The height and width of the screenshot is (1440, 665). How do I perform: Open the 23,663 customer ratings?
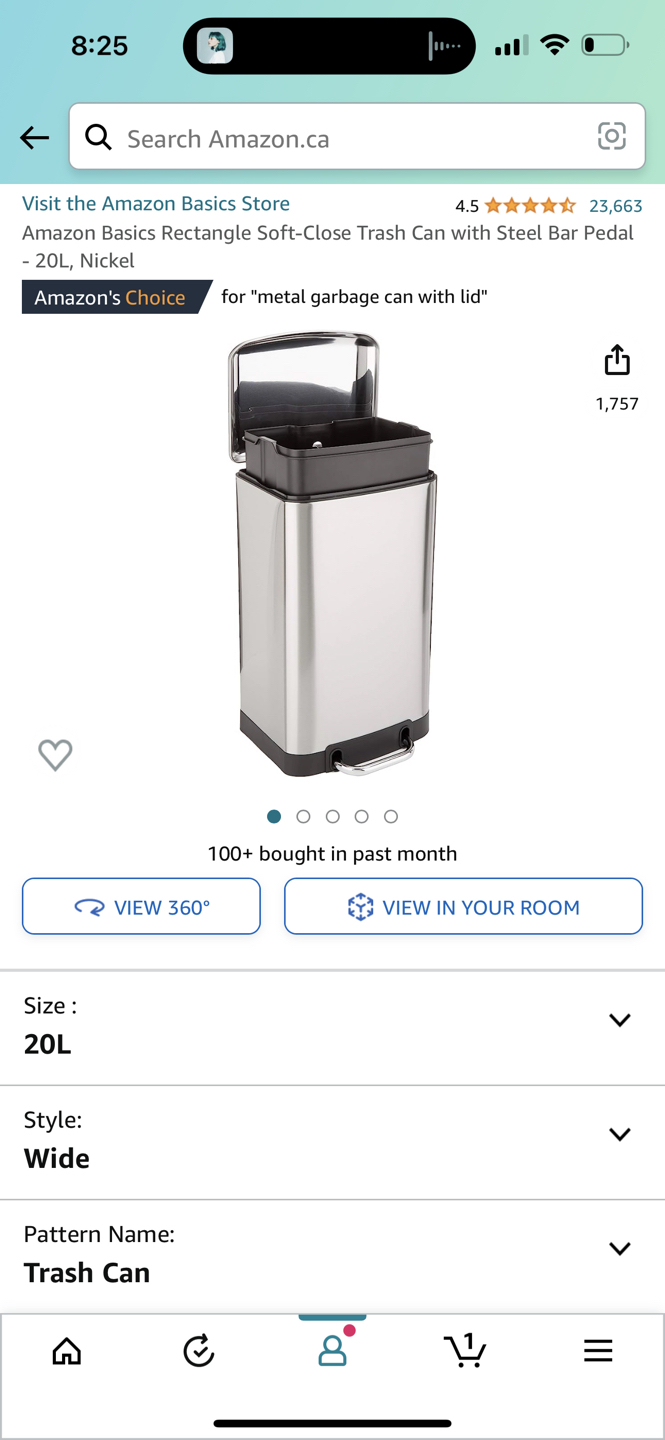tap(615, 206)
